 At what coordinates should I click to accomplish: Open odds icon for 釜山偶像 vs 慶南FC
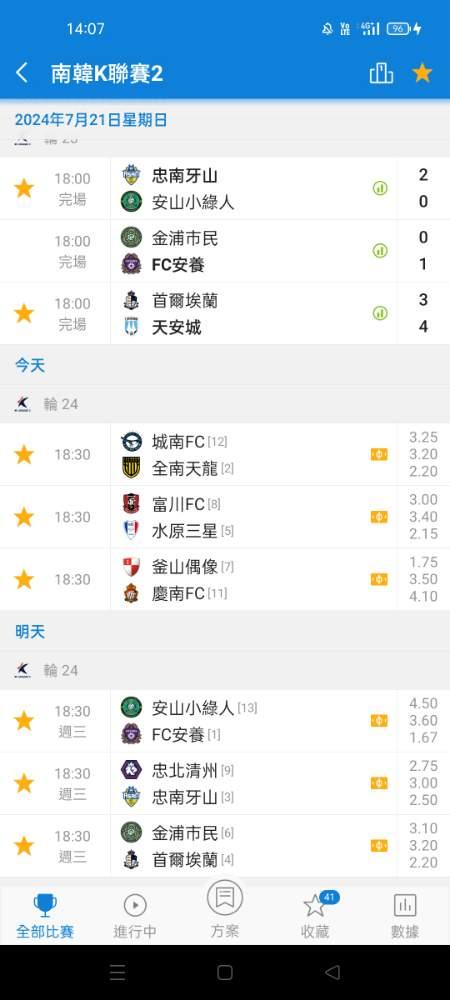[379, 579]
